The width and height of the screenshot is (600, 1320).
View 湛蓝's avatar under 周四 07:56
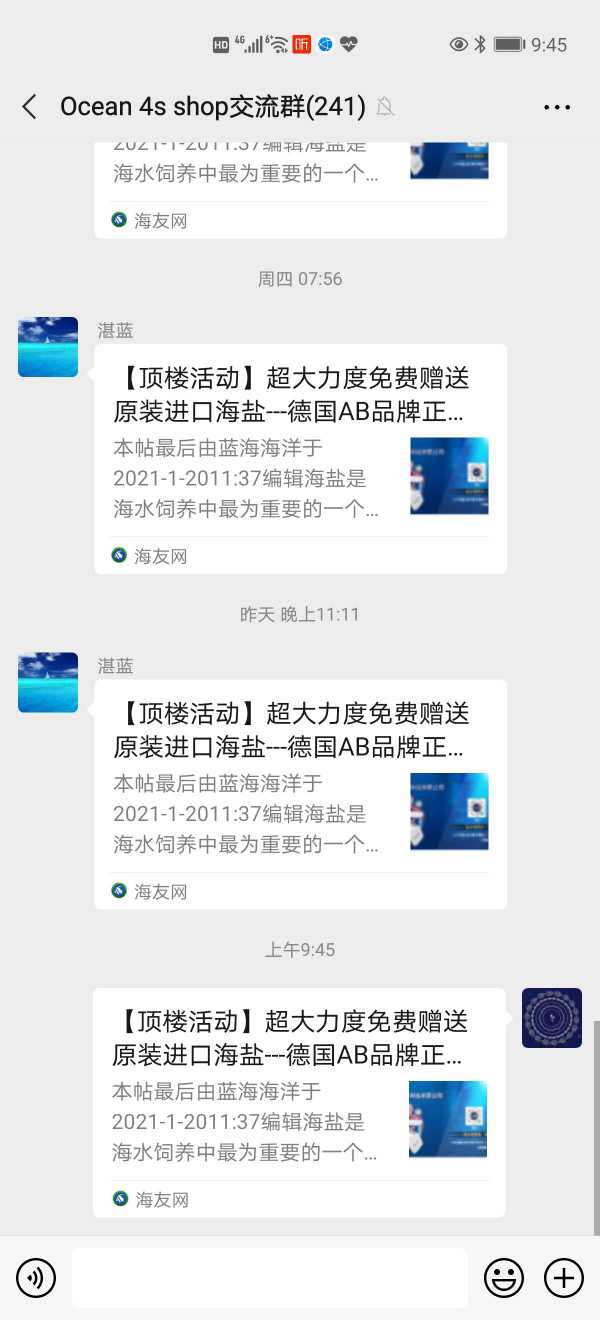tap(48, 347)
